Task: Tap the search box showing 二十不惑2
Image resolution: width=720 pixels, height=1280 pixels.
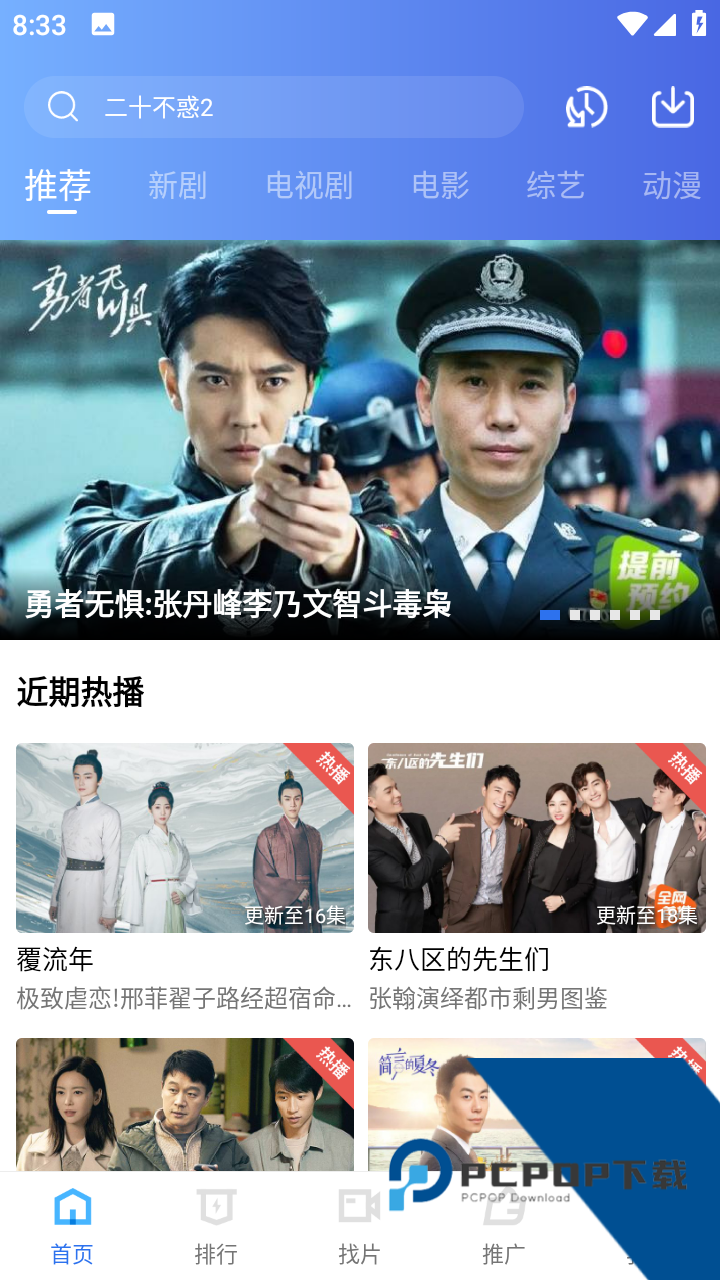Action: (273, 107)
